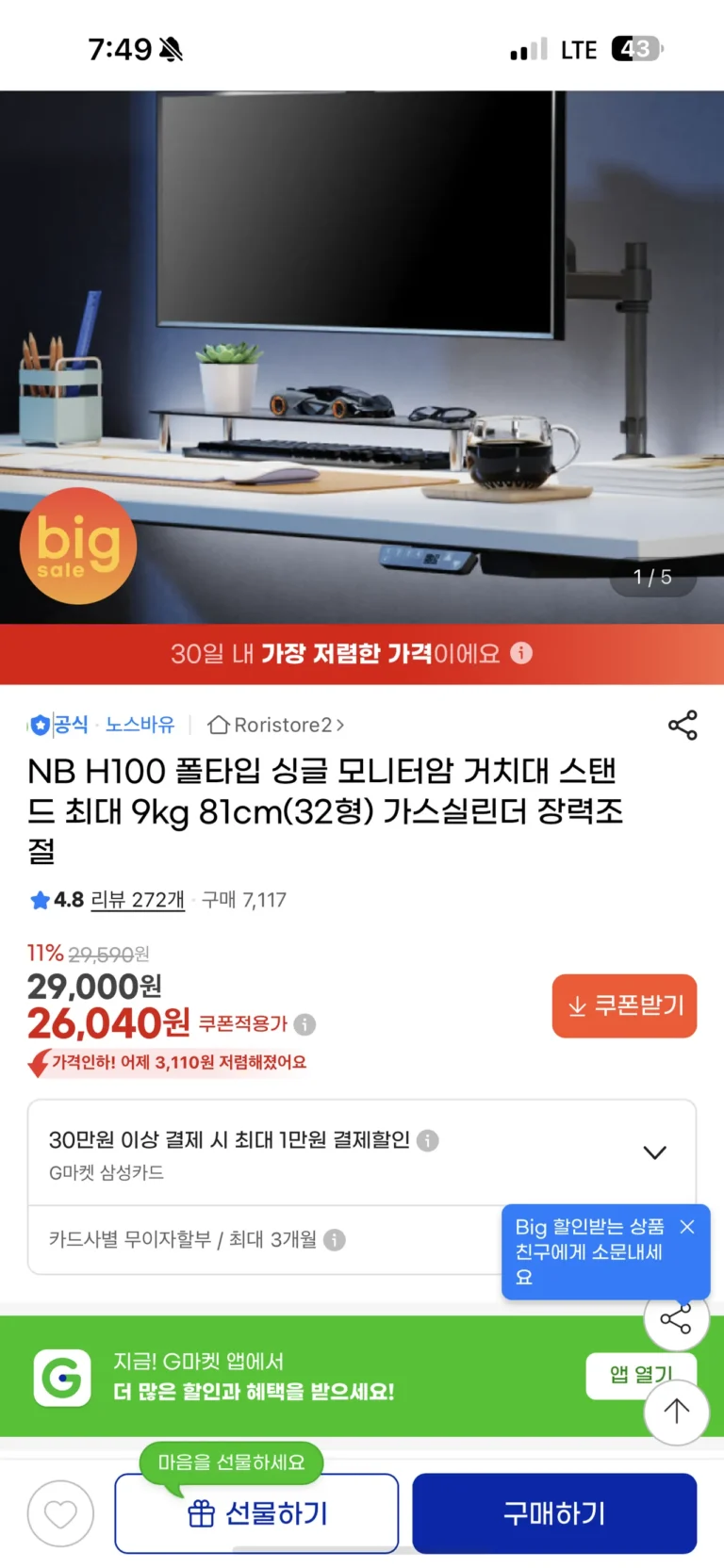Show info on the 30-day lowest price banner
724x1568 pixels.
[x=521, y=653]
